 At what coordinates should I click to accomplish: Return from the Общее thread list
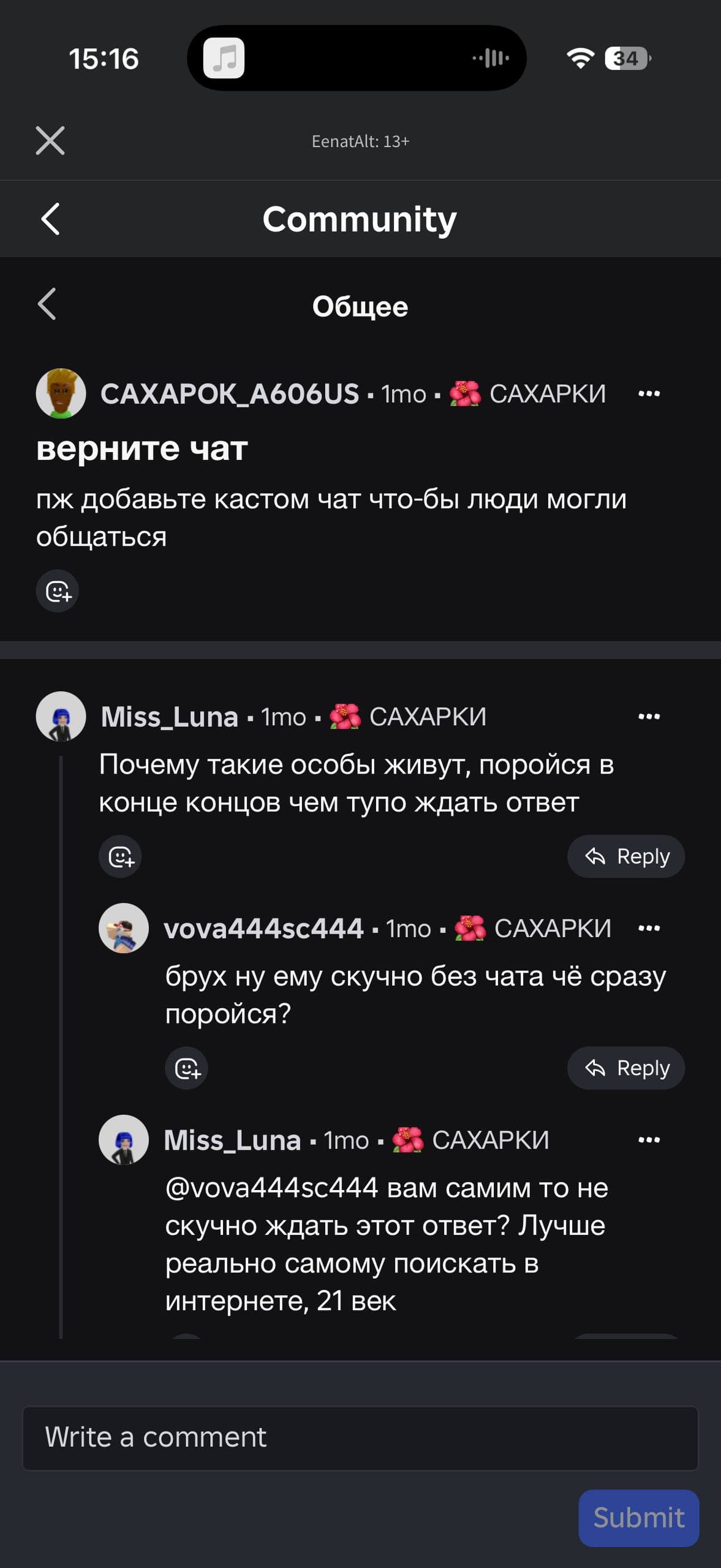pos(47,304)
